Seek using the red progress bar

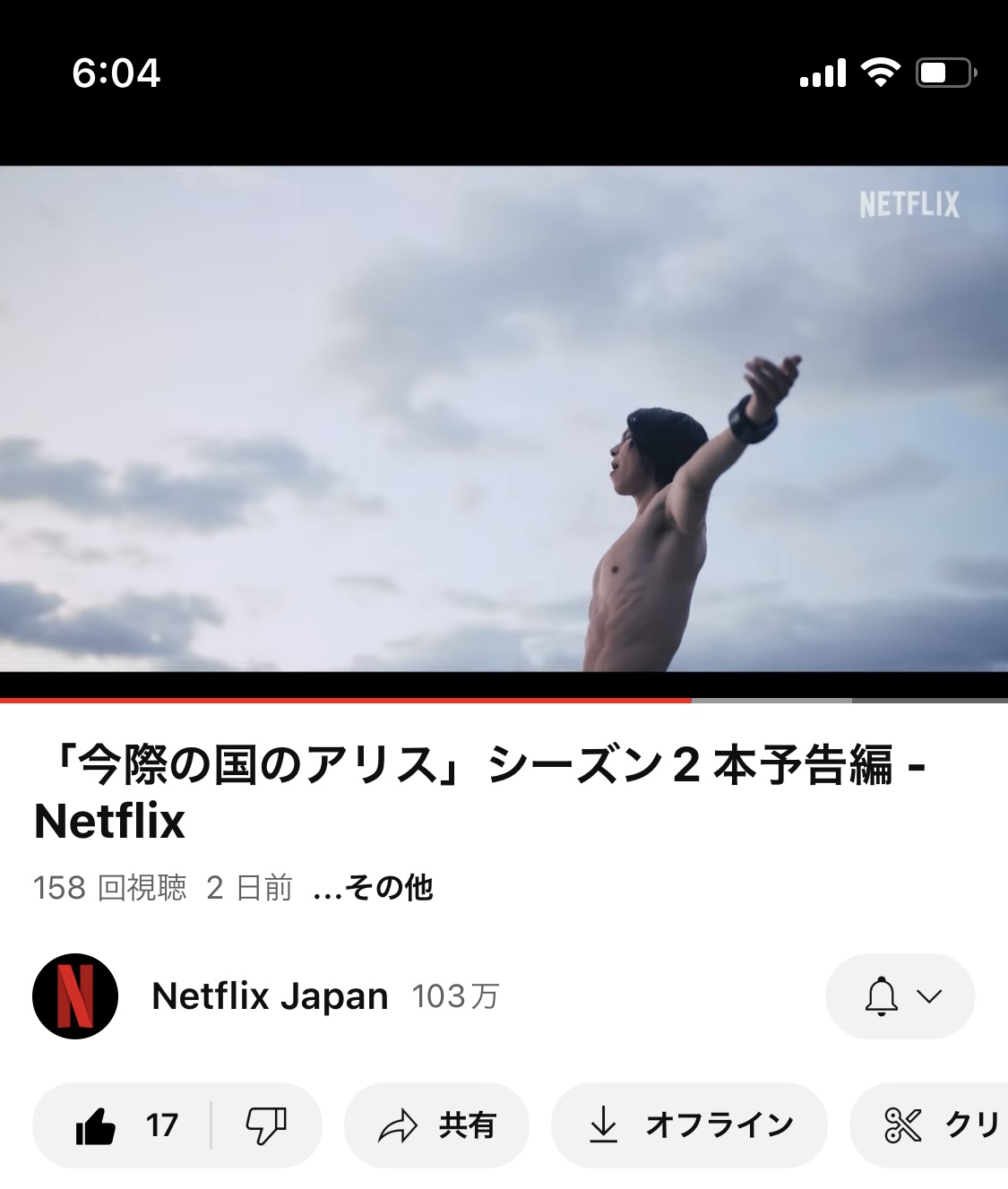point(691,700)
